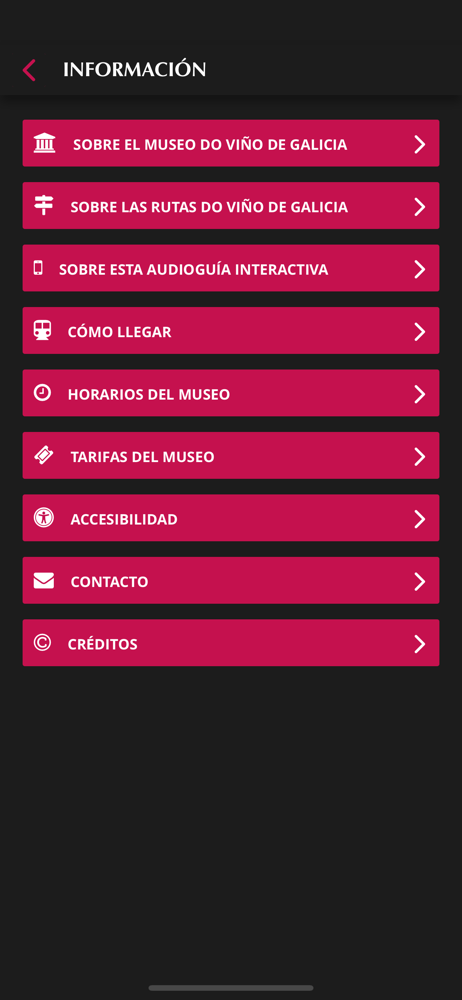Select the Contacto row
The width and height of the screenshot is (462, 1000).
point(231,581)
